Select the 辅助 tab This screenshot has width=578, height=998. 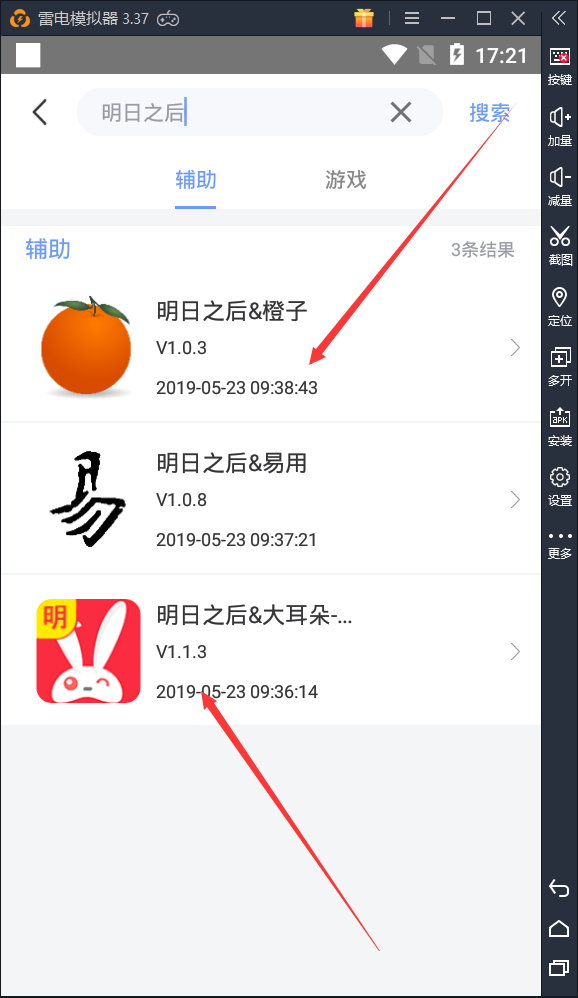click(x=195, y=180)
